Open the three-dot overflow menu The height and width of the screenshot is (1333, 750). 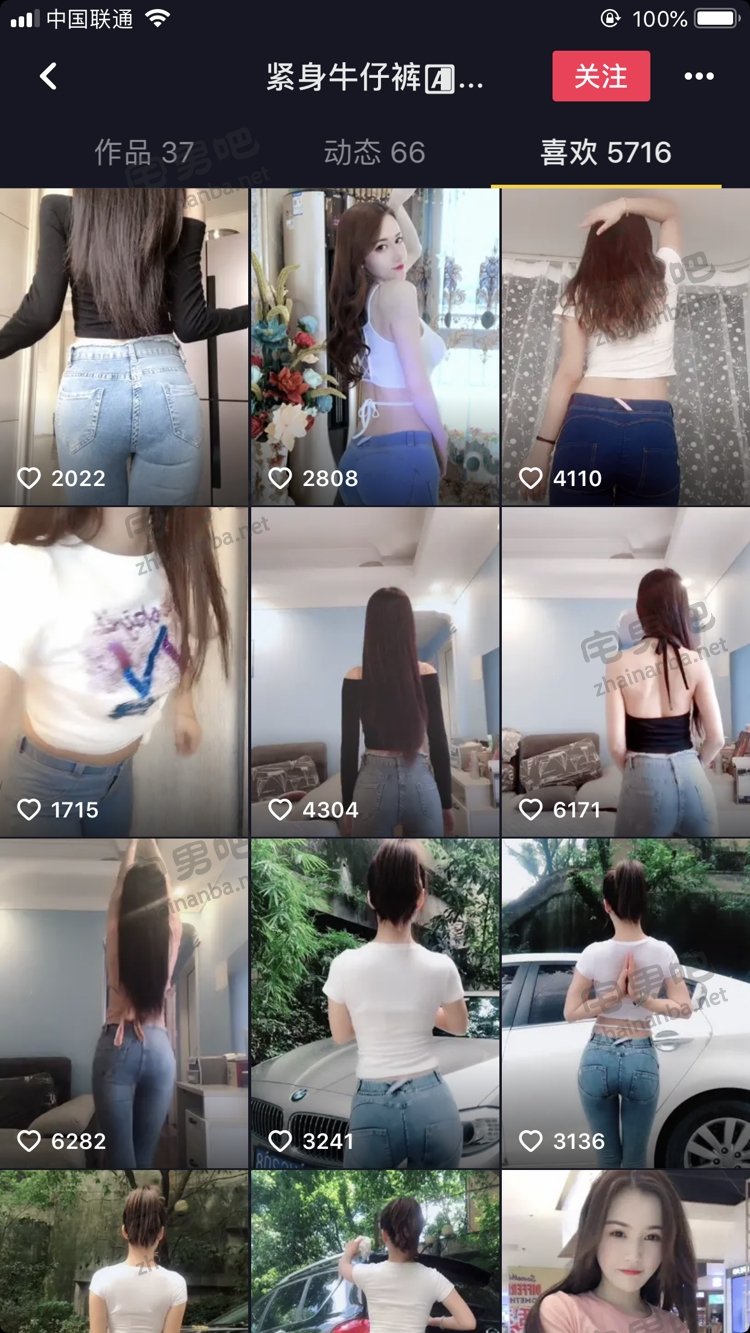coord(699,76)
